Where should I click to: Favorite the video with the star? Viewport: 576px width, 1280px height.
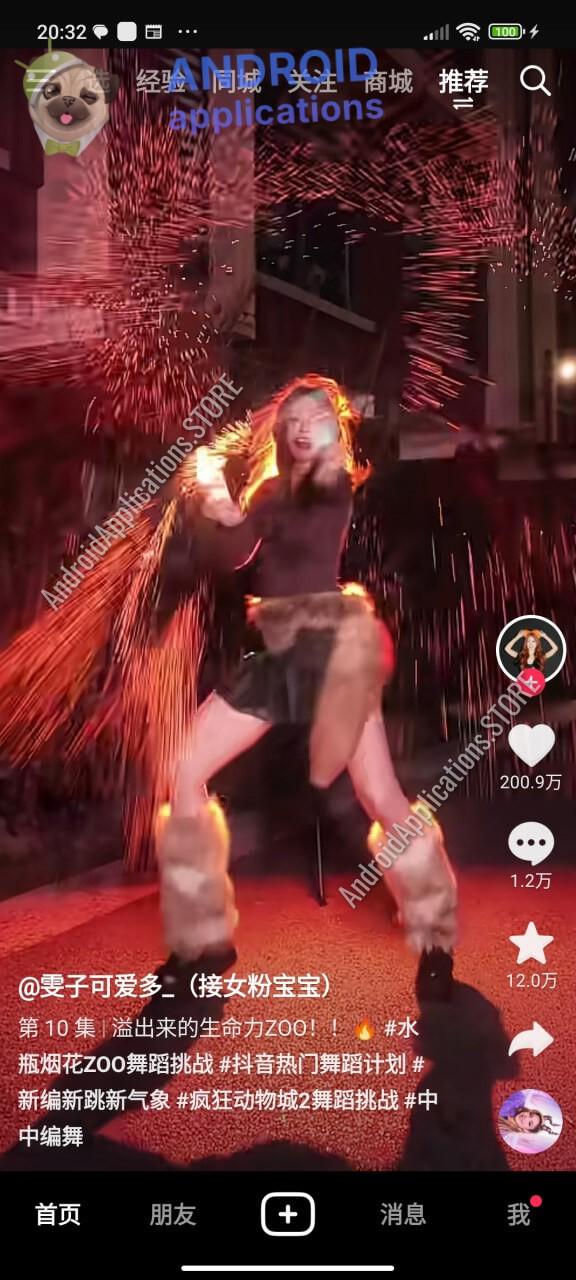(531, 943)
